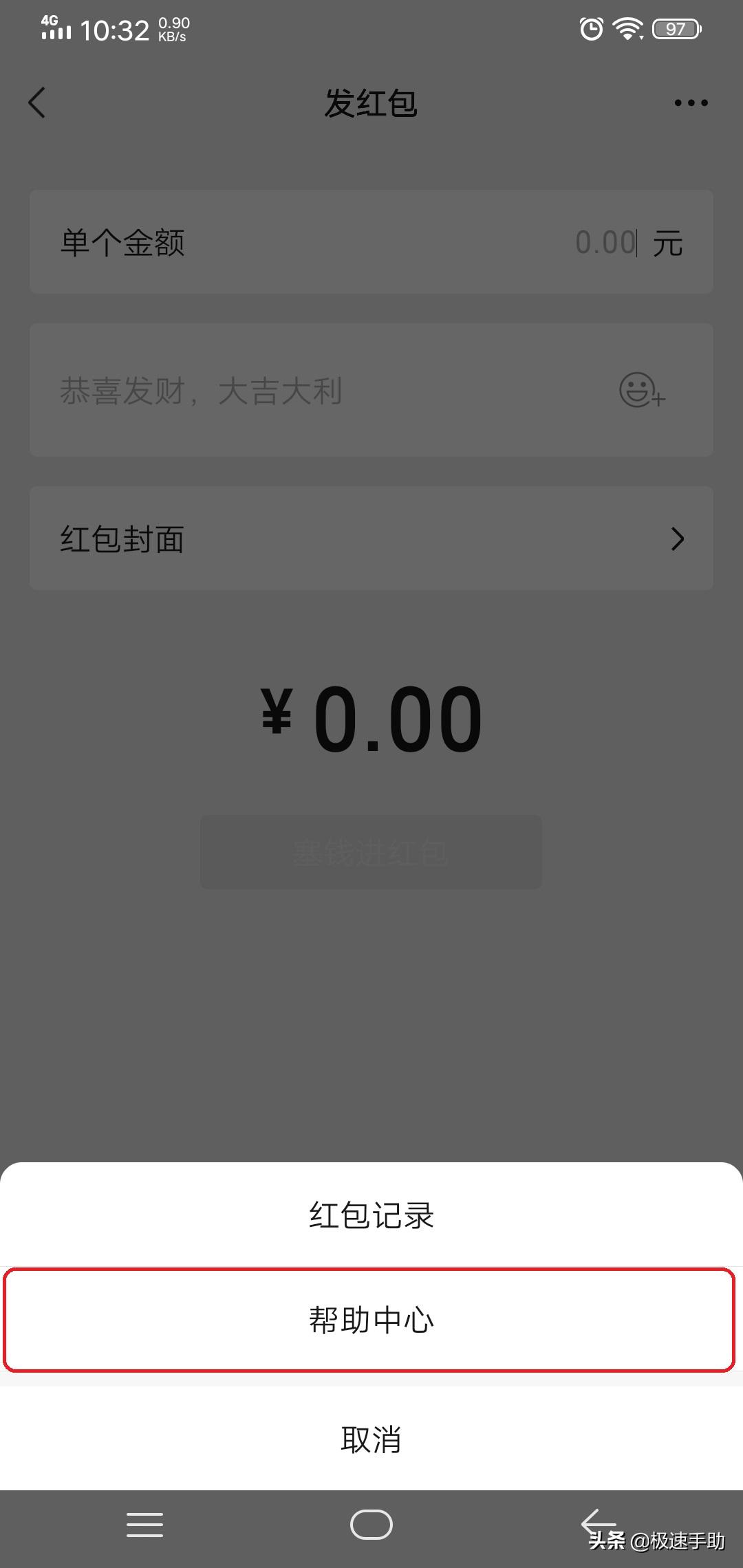The width and height of the screenshot is (743, 1568).
Task: Choose 取消 to dismiss the menu
Action: click(x=371, y=1441)
